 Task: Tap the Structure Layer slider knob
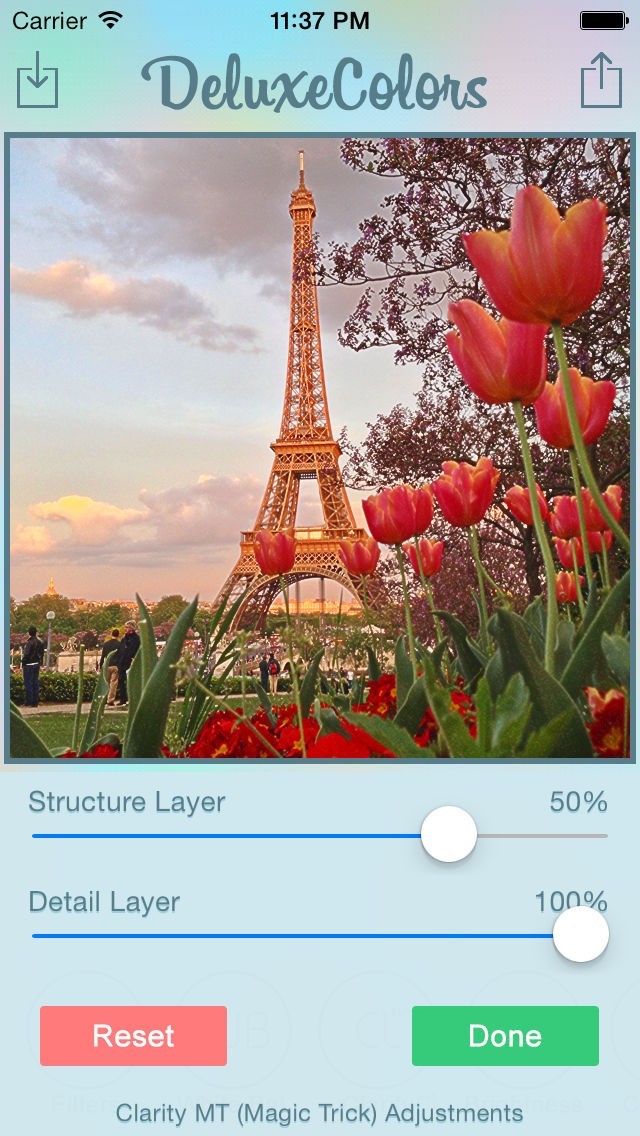449,834
